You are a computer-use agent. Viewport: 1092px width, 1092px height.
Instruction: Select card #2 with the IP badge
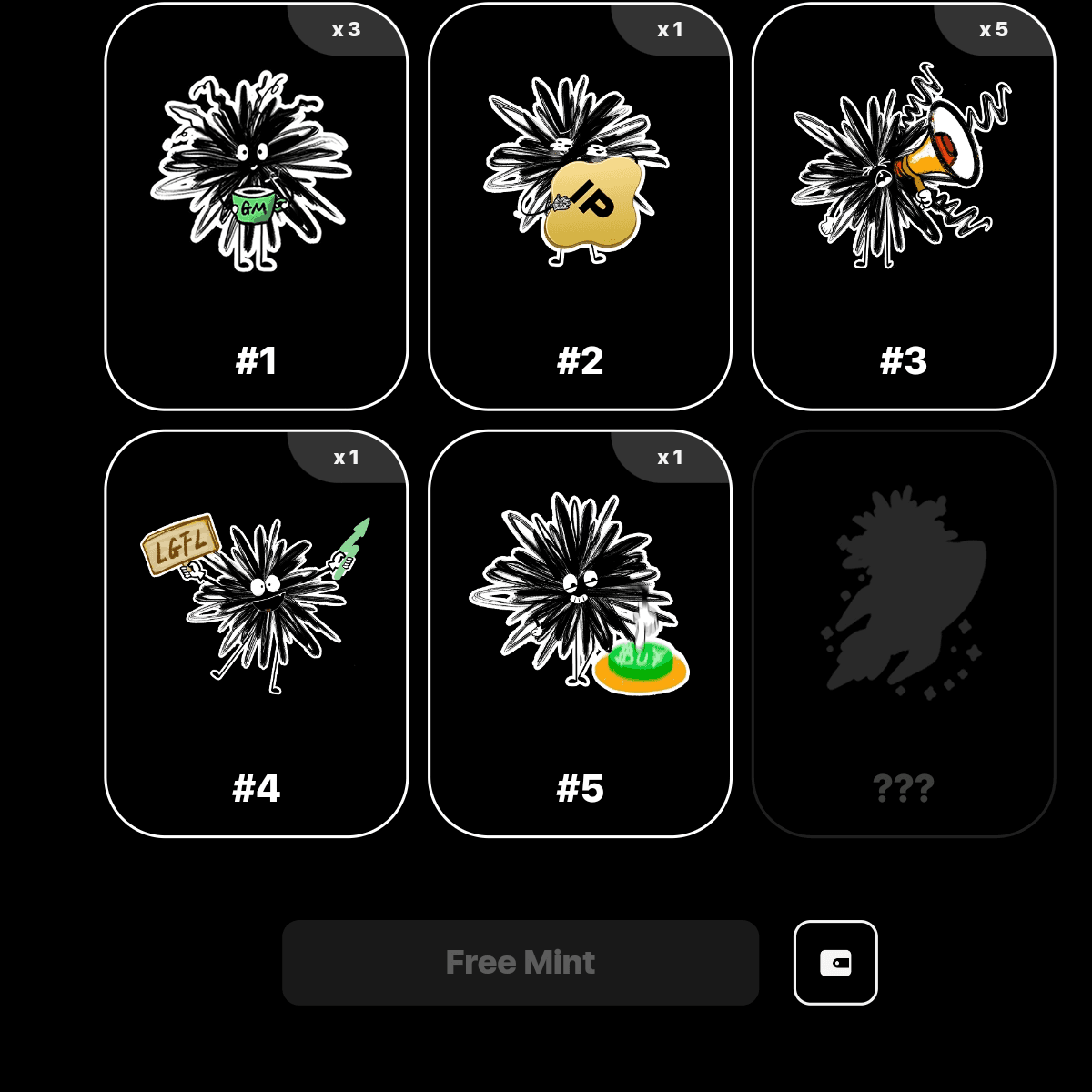[x=580, y=207]
